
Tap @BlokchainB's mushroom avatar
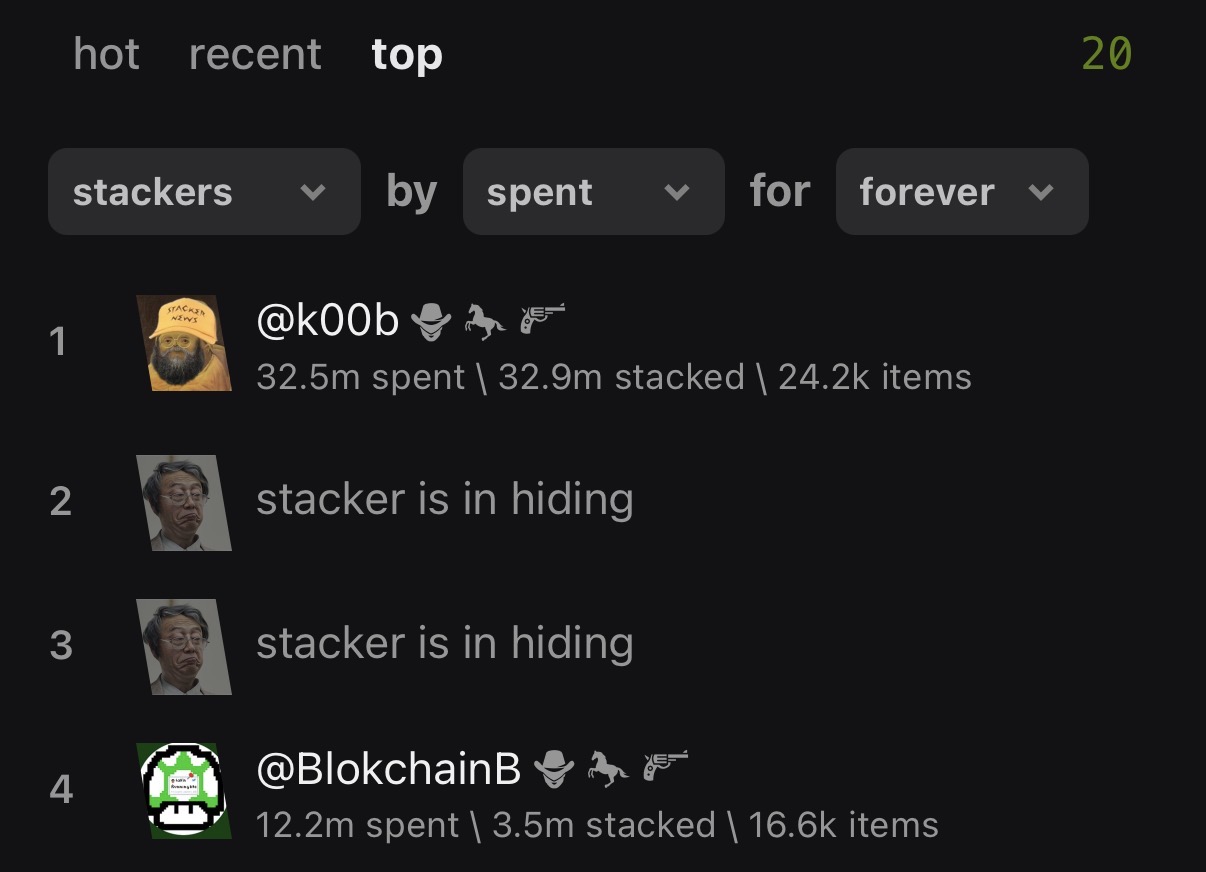(184, 790)
